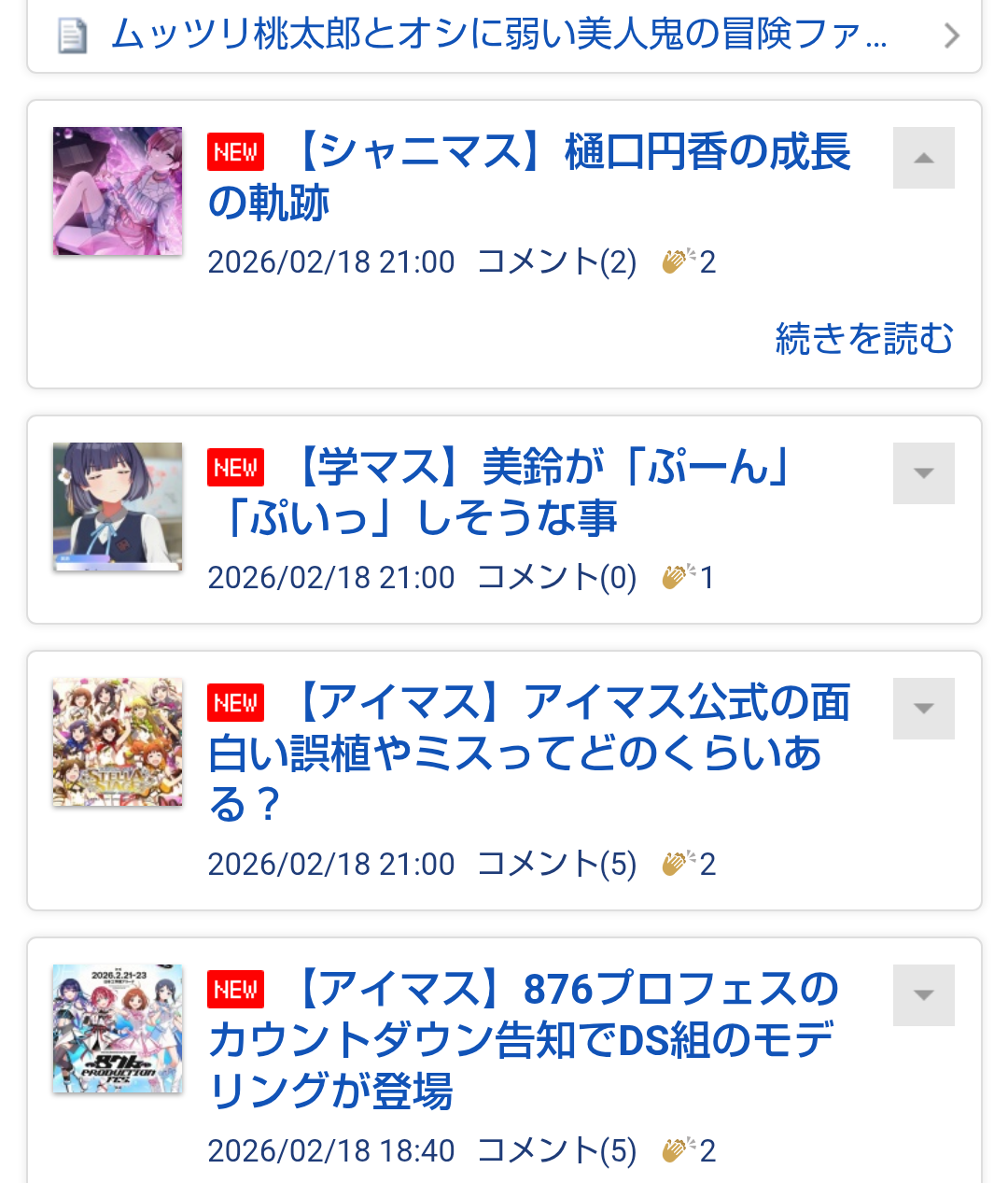Open the 樋口円香の成長の軌跡 article title
1008x1183 pixels.
coord(528,177)
